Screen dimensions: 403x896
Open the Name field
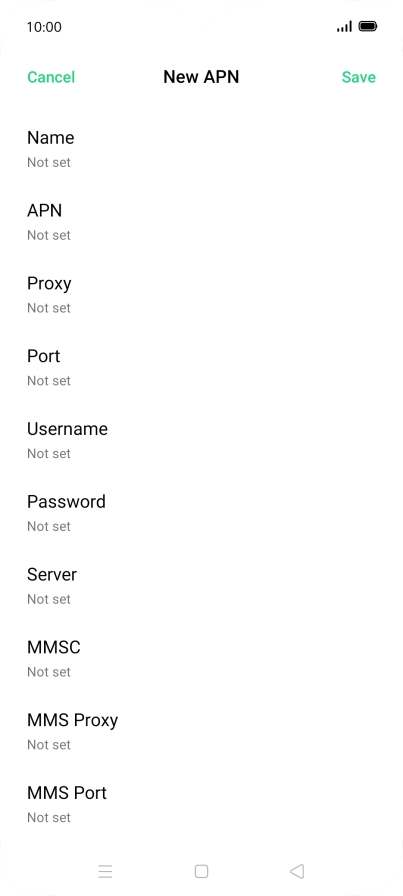(x=201, y=149)
